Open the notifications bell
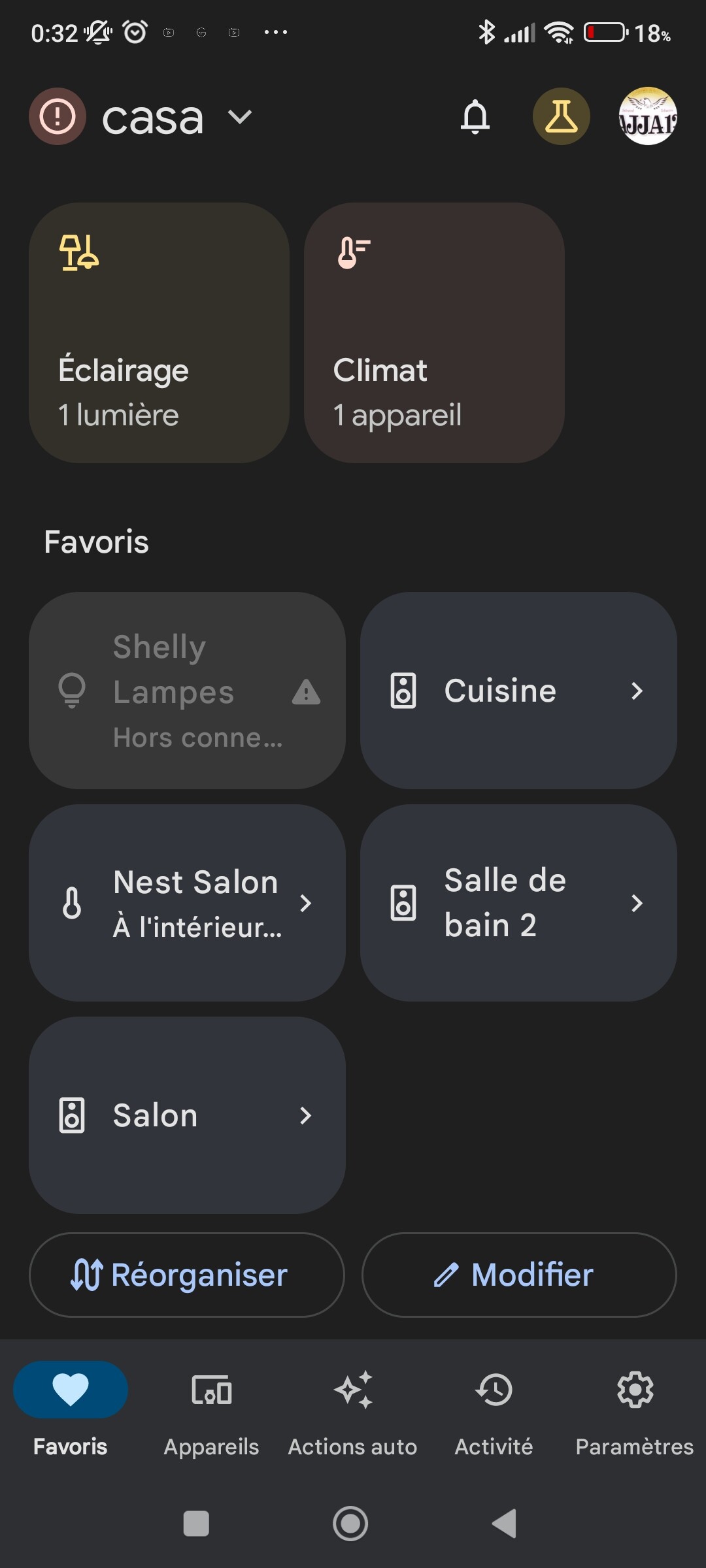The height and width of the screenshot is (1568, 706). (x=475, y=117)
